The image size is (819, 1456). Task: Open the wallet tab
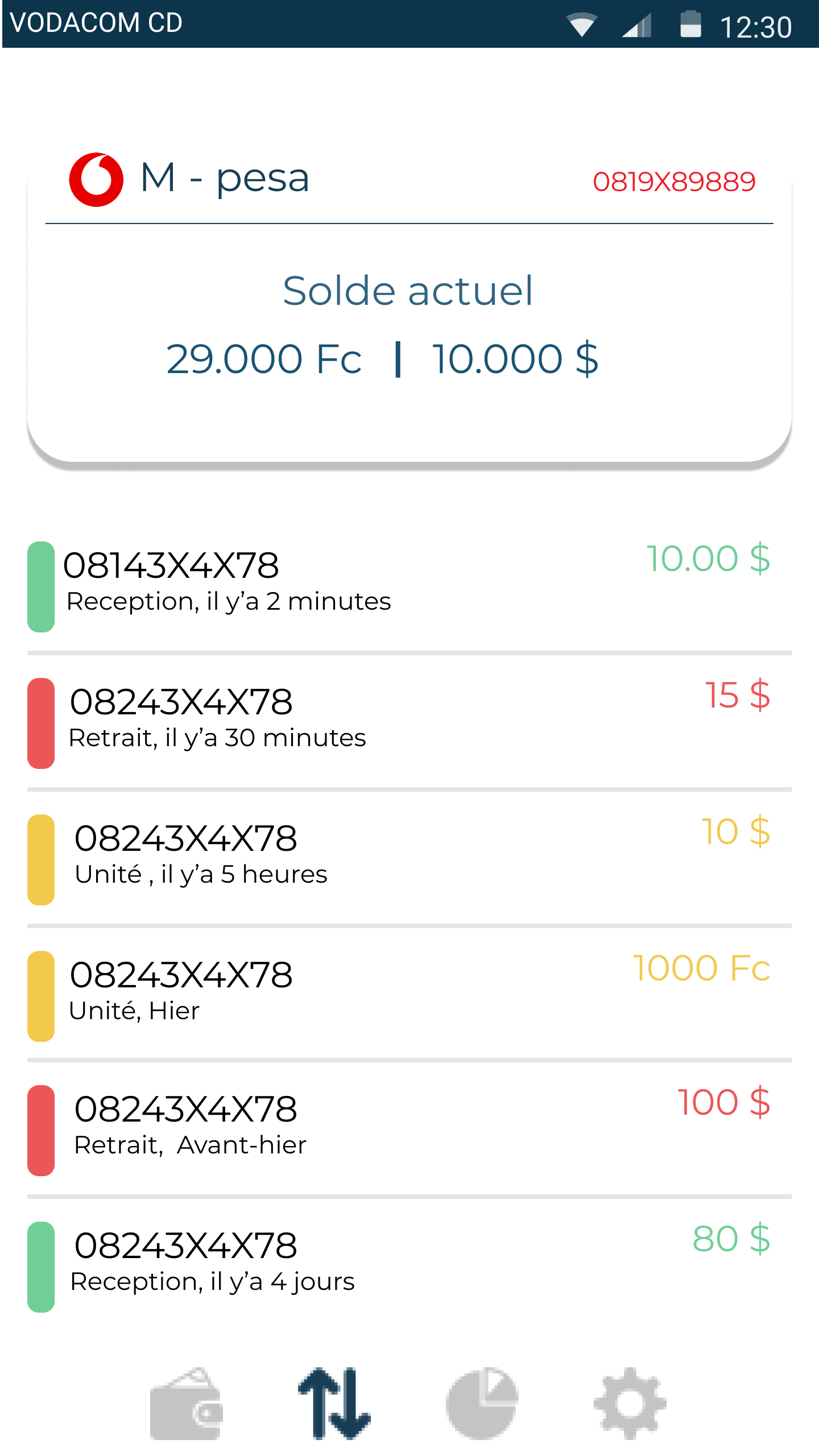[187, 1403]
